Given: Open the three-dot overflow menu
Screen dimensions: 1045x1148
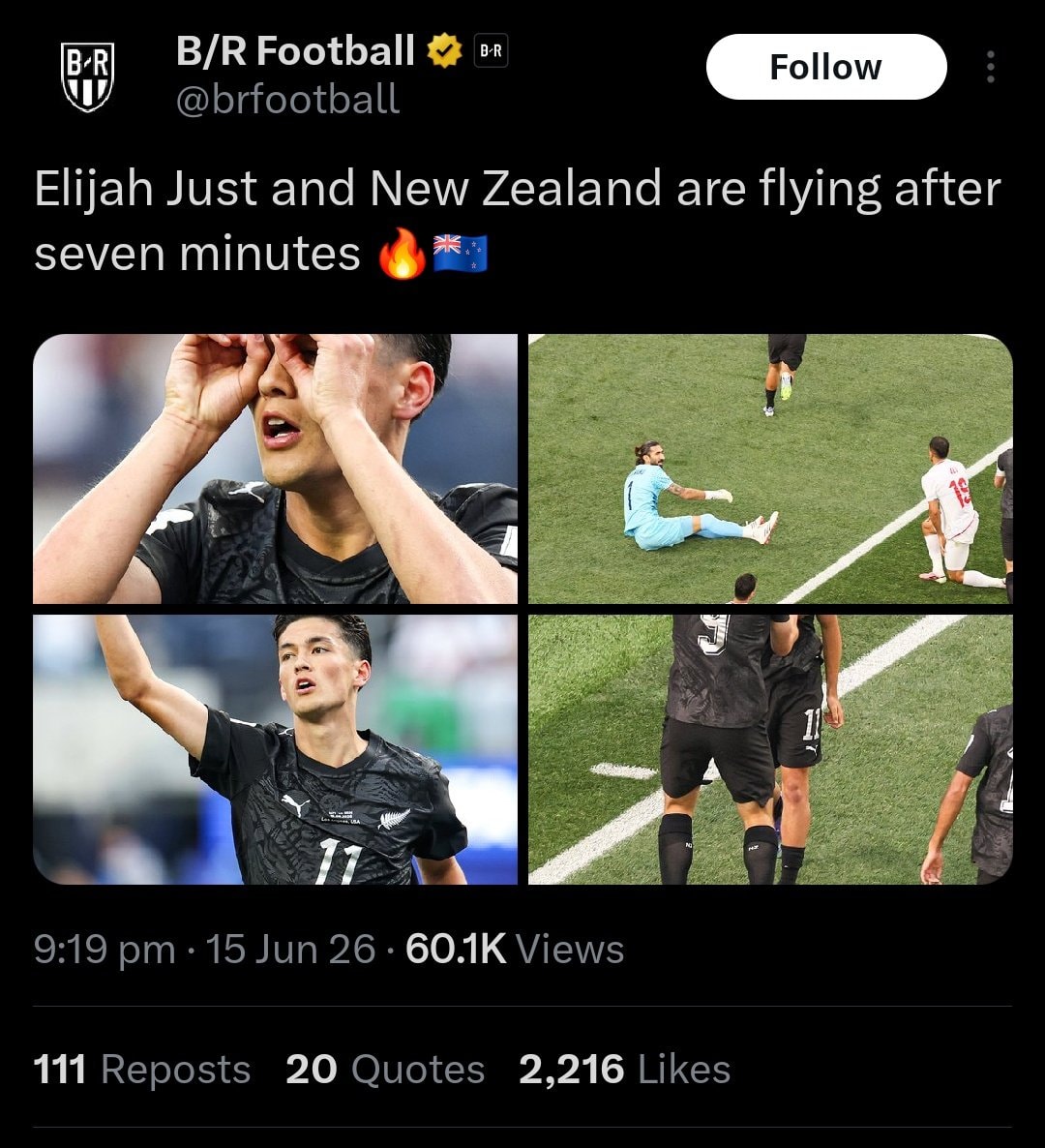Looking at the screenshot, I should [x=990, y=67].
